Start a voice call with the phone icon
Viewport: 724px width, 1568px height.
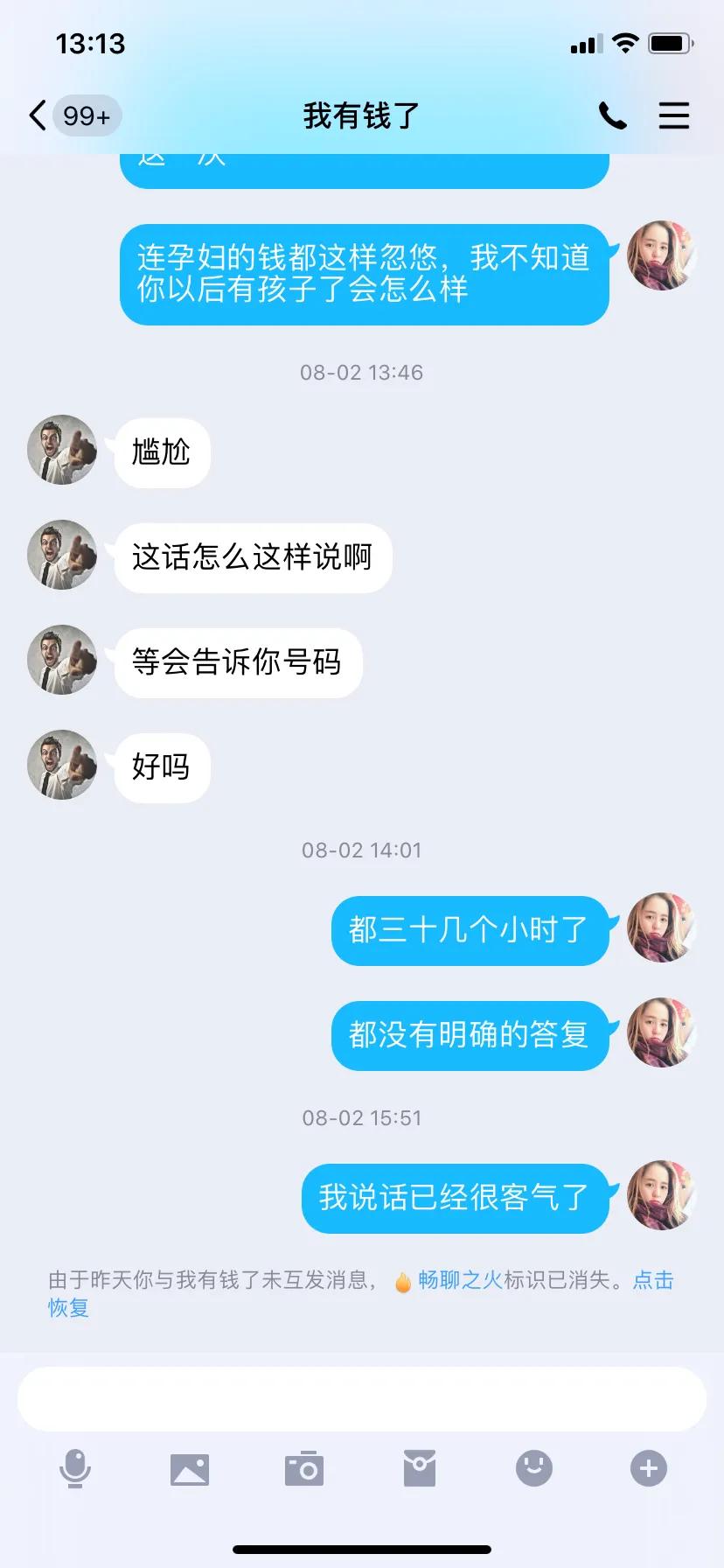coord(612,115)
